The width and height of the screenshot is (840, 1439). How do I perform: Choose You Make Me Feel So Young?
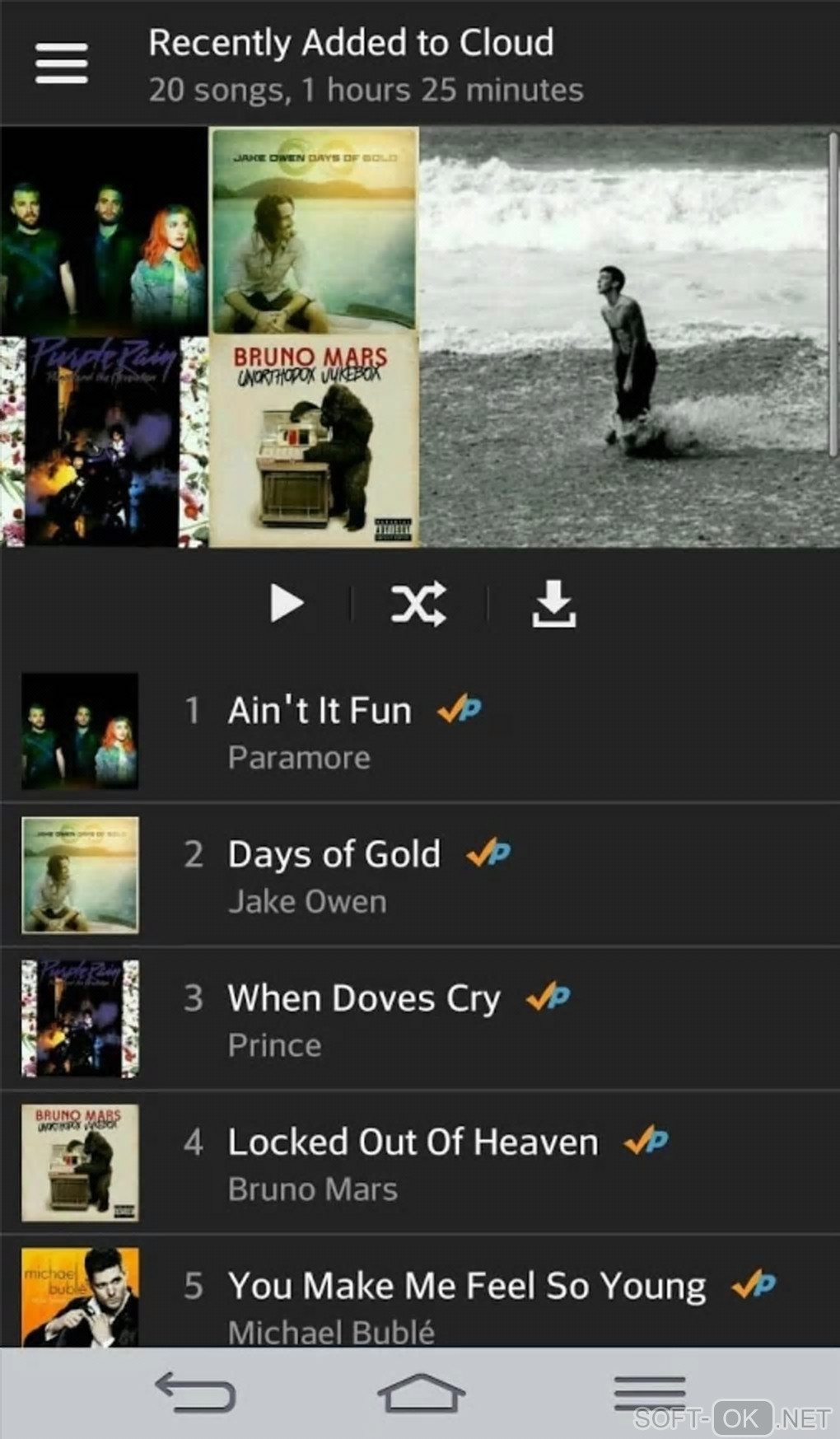tap(466, 1297)
